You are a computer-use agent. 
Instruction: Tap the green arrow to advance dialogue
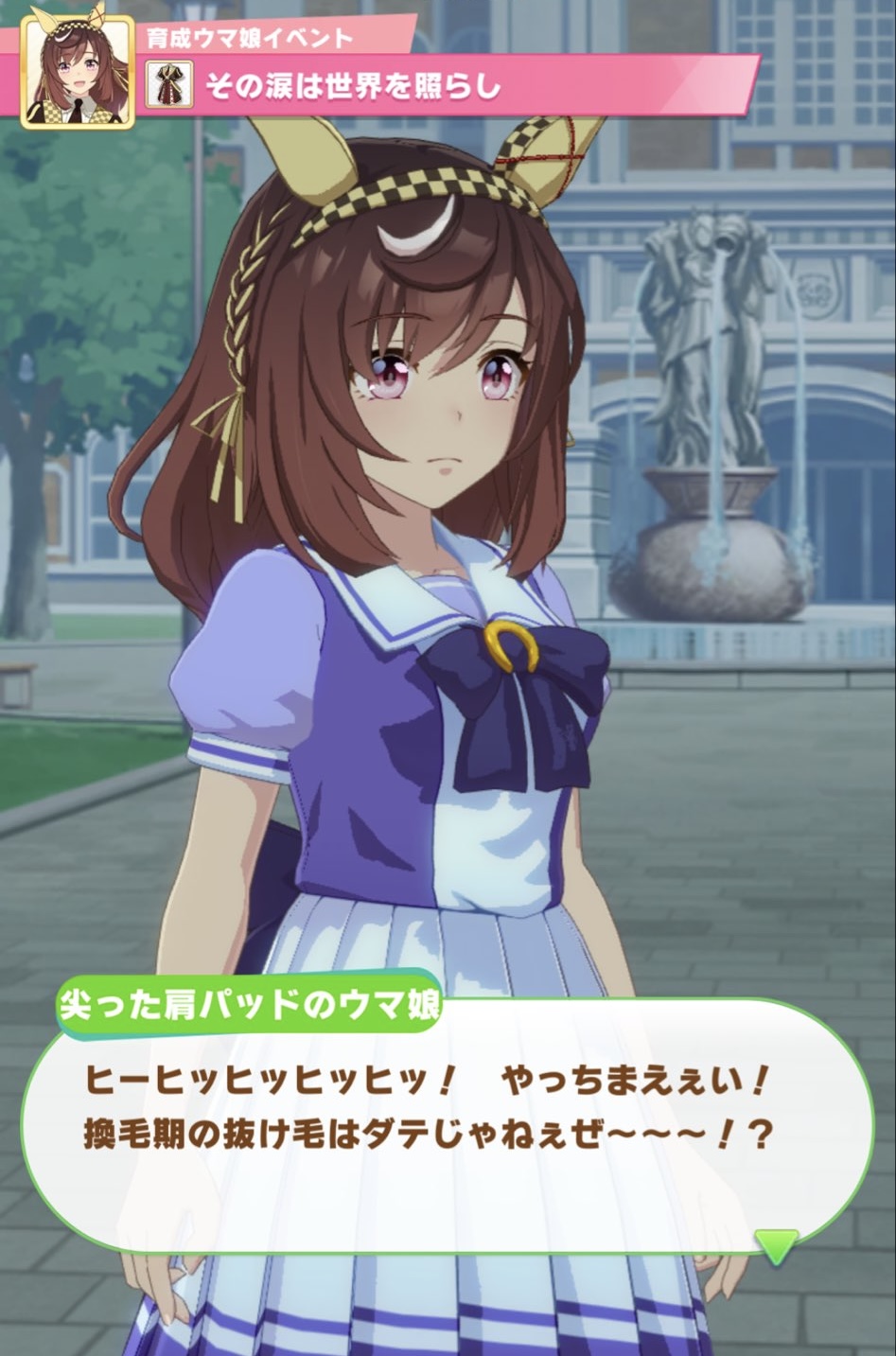click(777, 1244)
